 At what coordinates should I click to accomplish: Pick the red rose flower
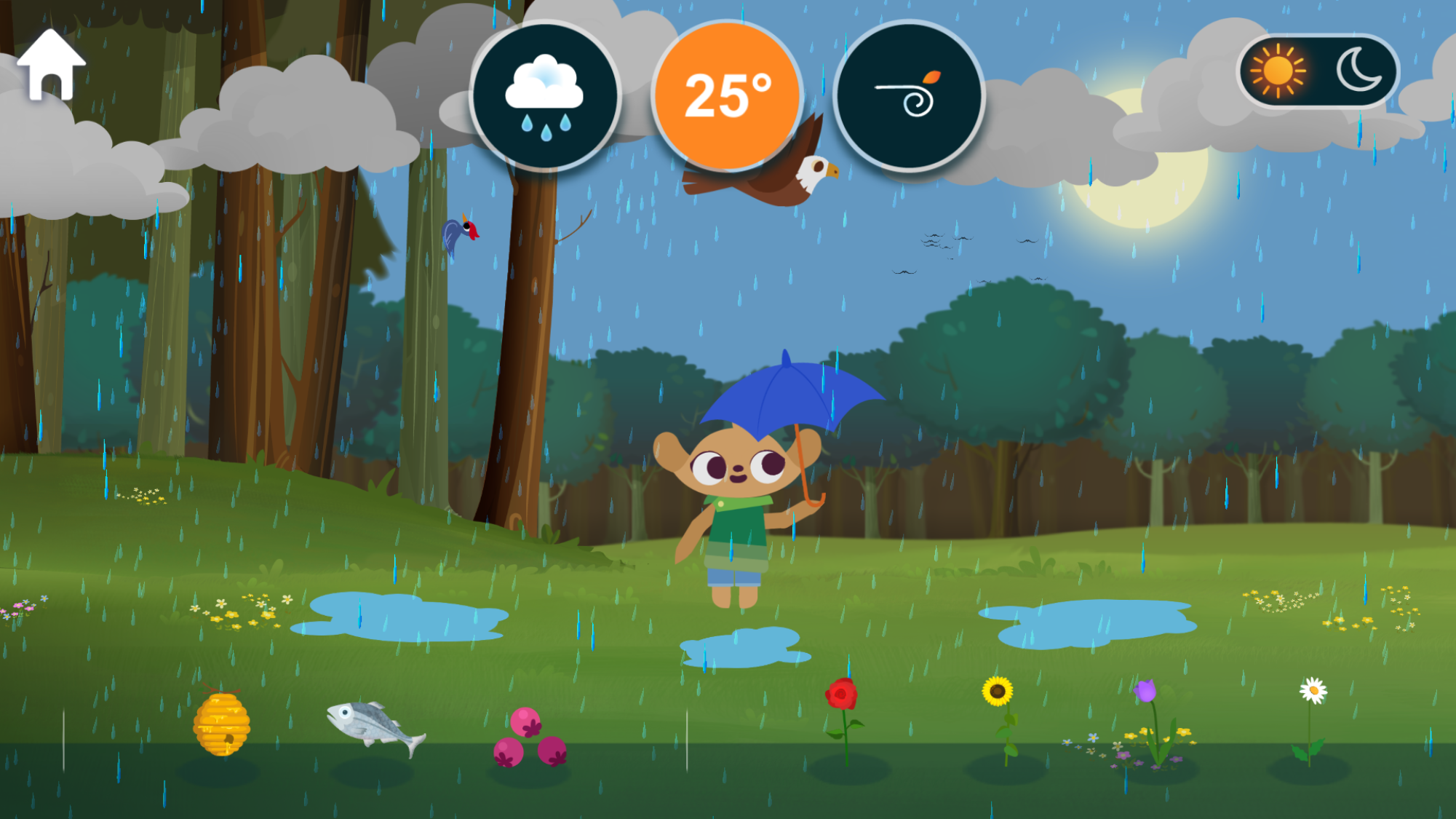click(x=843, y=717)
